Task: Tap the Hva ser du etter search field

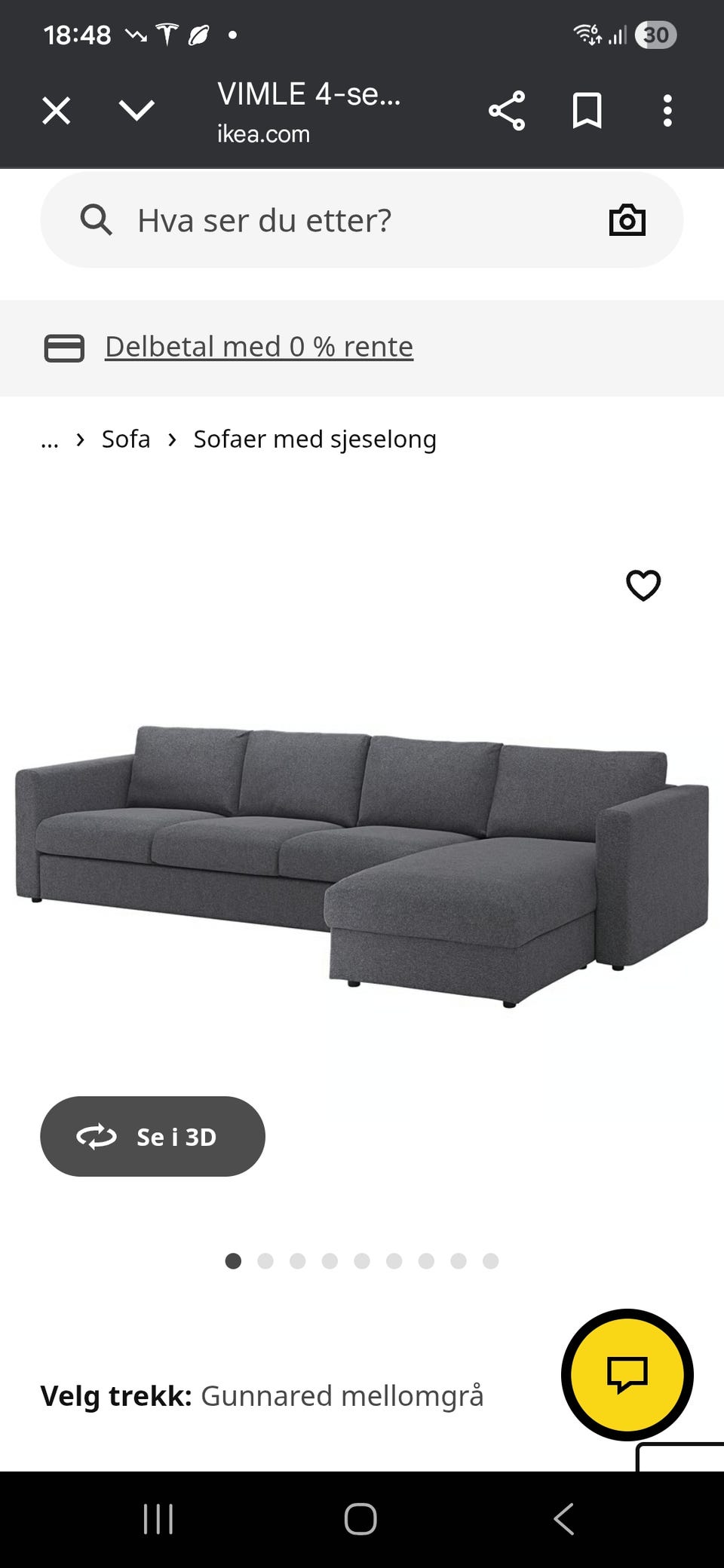Action: click(x=302, y=219)
